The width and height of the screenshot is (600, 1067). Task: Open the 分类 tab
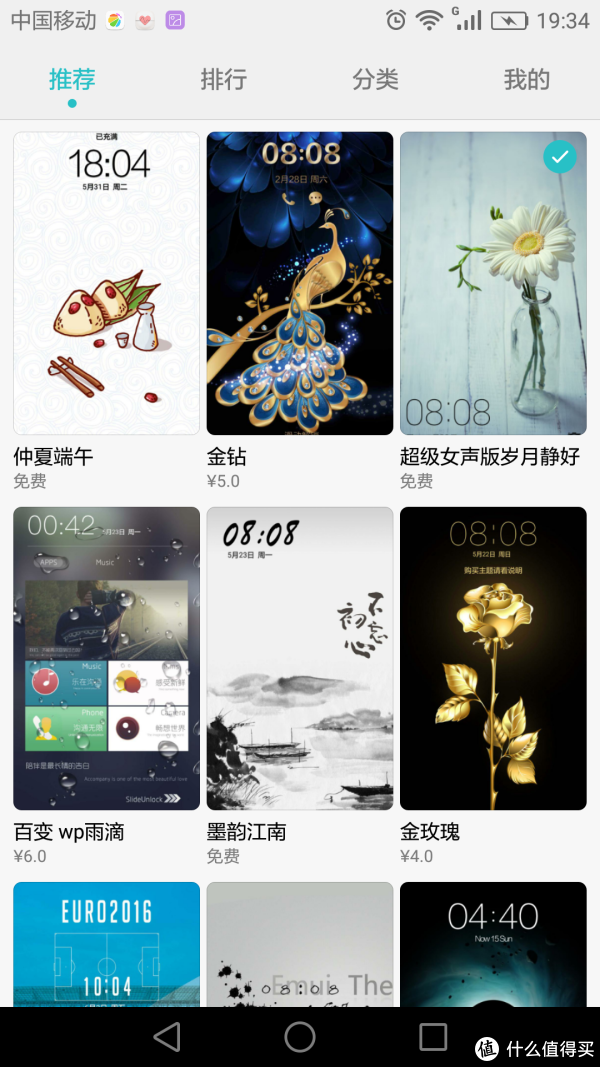[x=375, y=80]
